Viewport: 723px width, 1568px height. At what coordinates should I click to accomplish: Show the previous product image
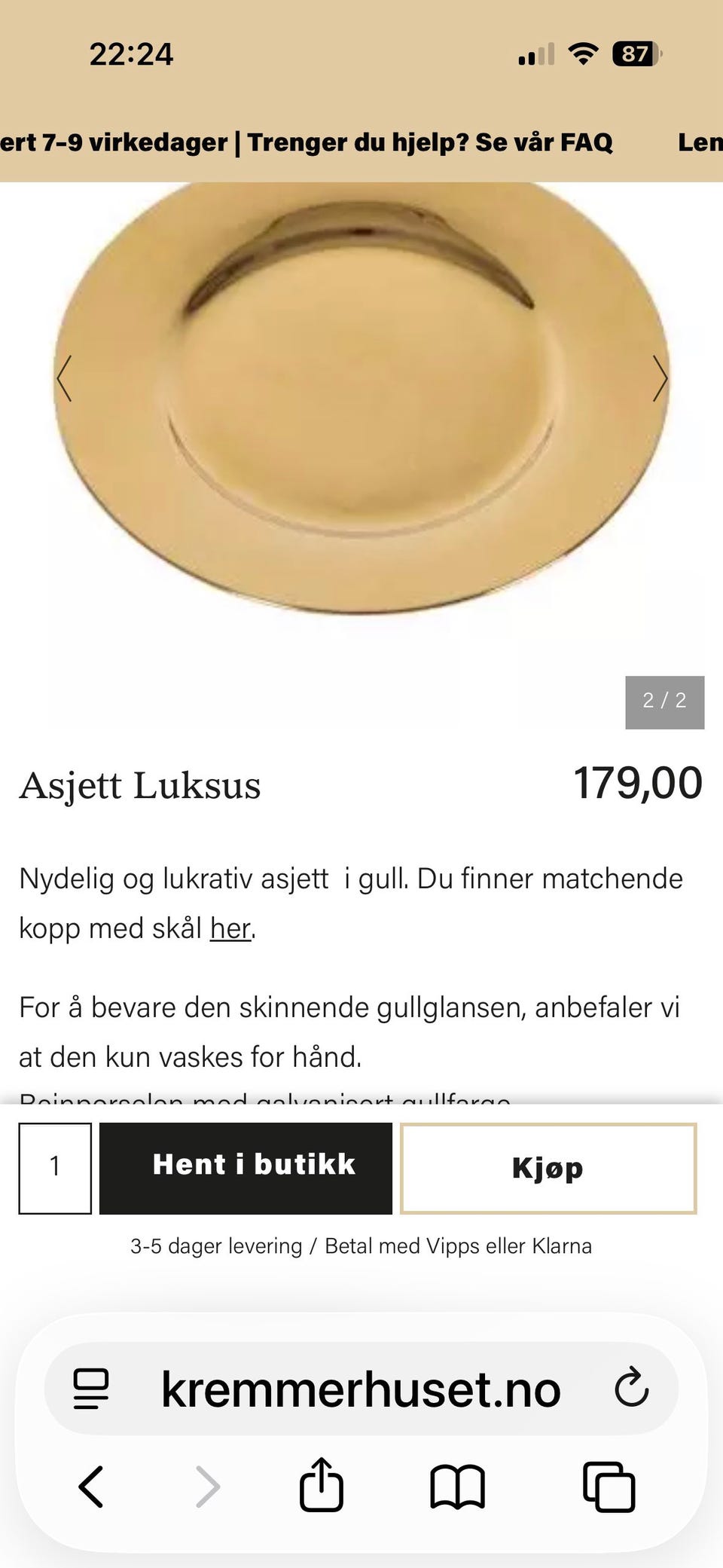[x=65, y=378]
